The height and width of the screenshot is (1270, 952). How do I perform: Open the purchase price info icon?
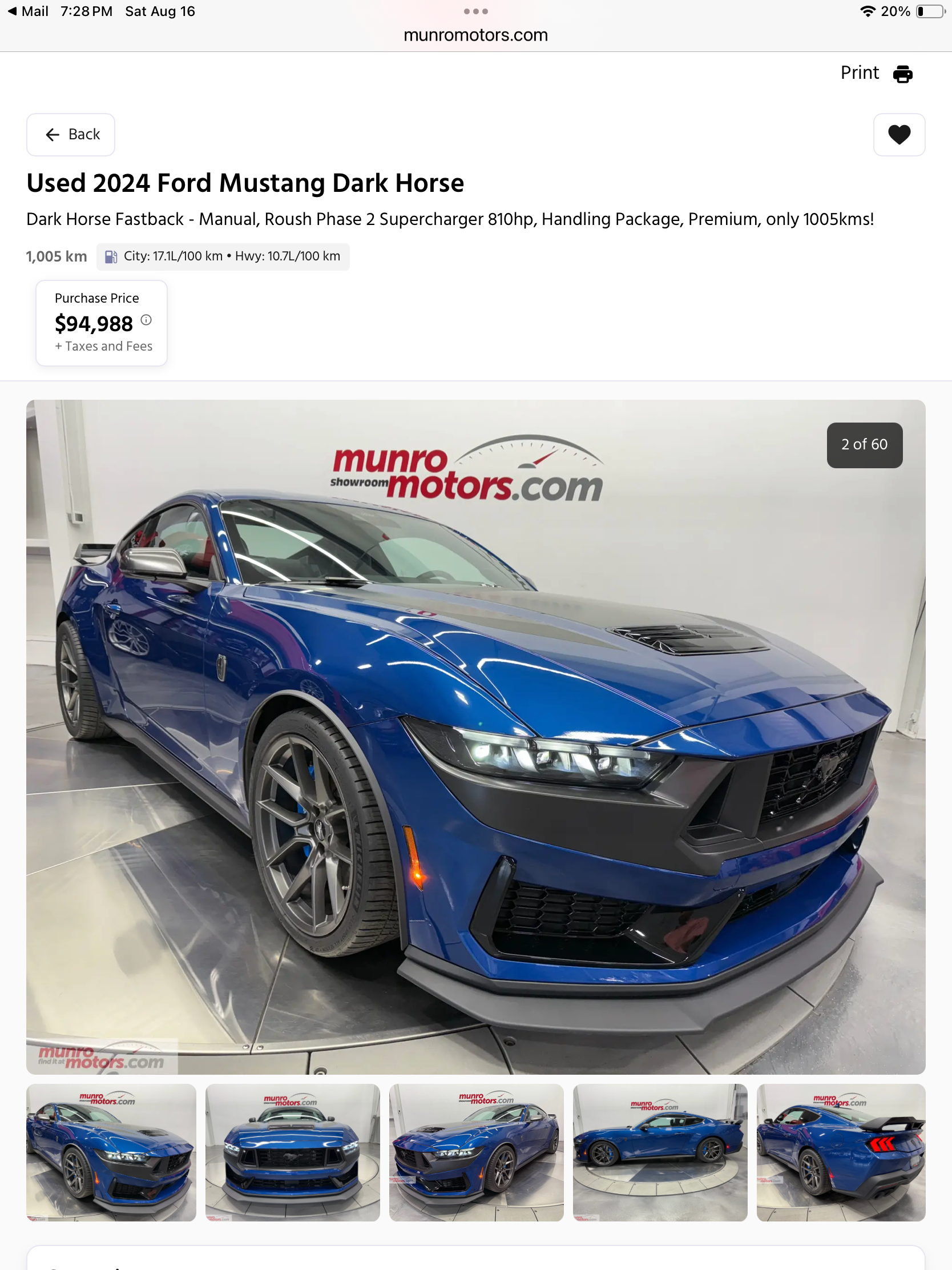tap(146, 320)
